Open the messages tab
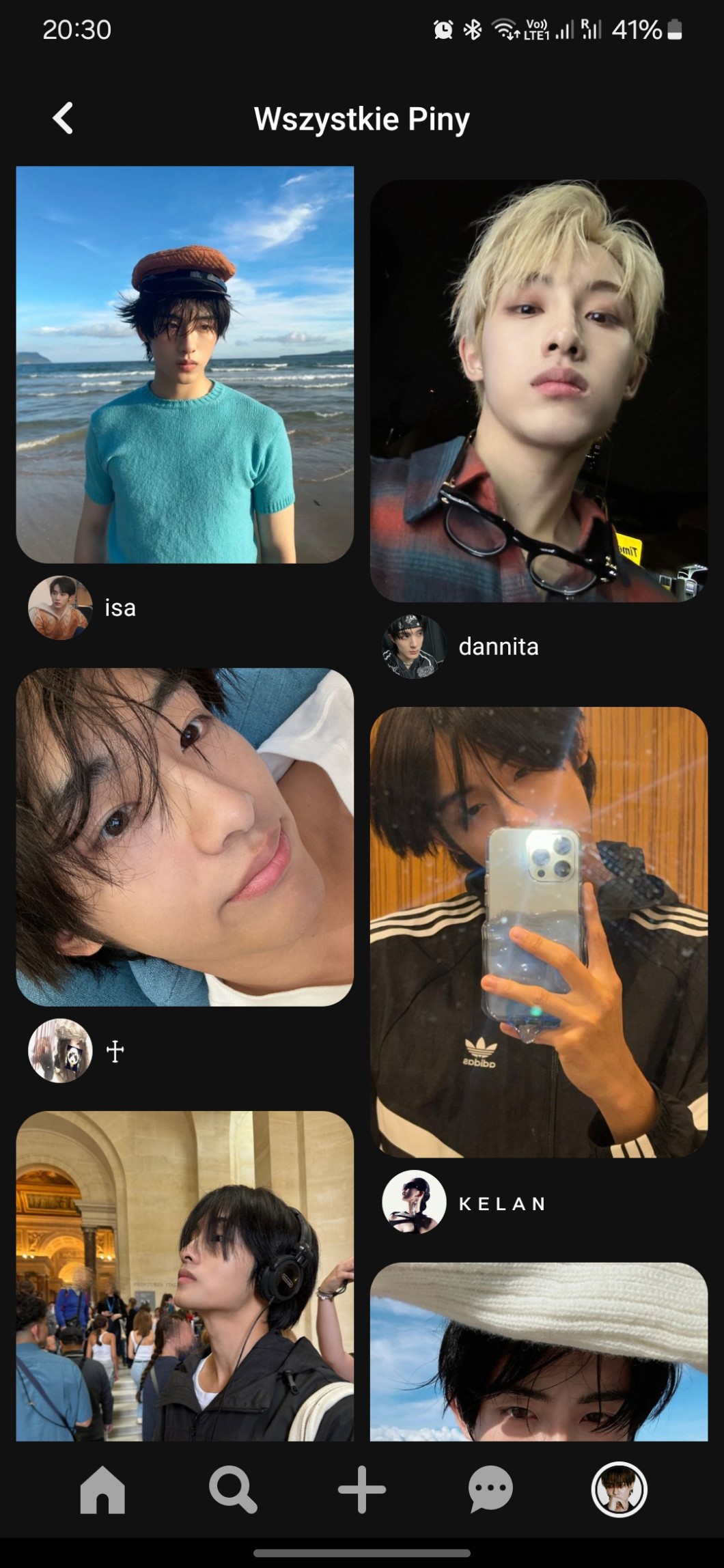Viewport: 724px width, 1568px height. (490, 1489)
